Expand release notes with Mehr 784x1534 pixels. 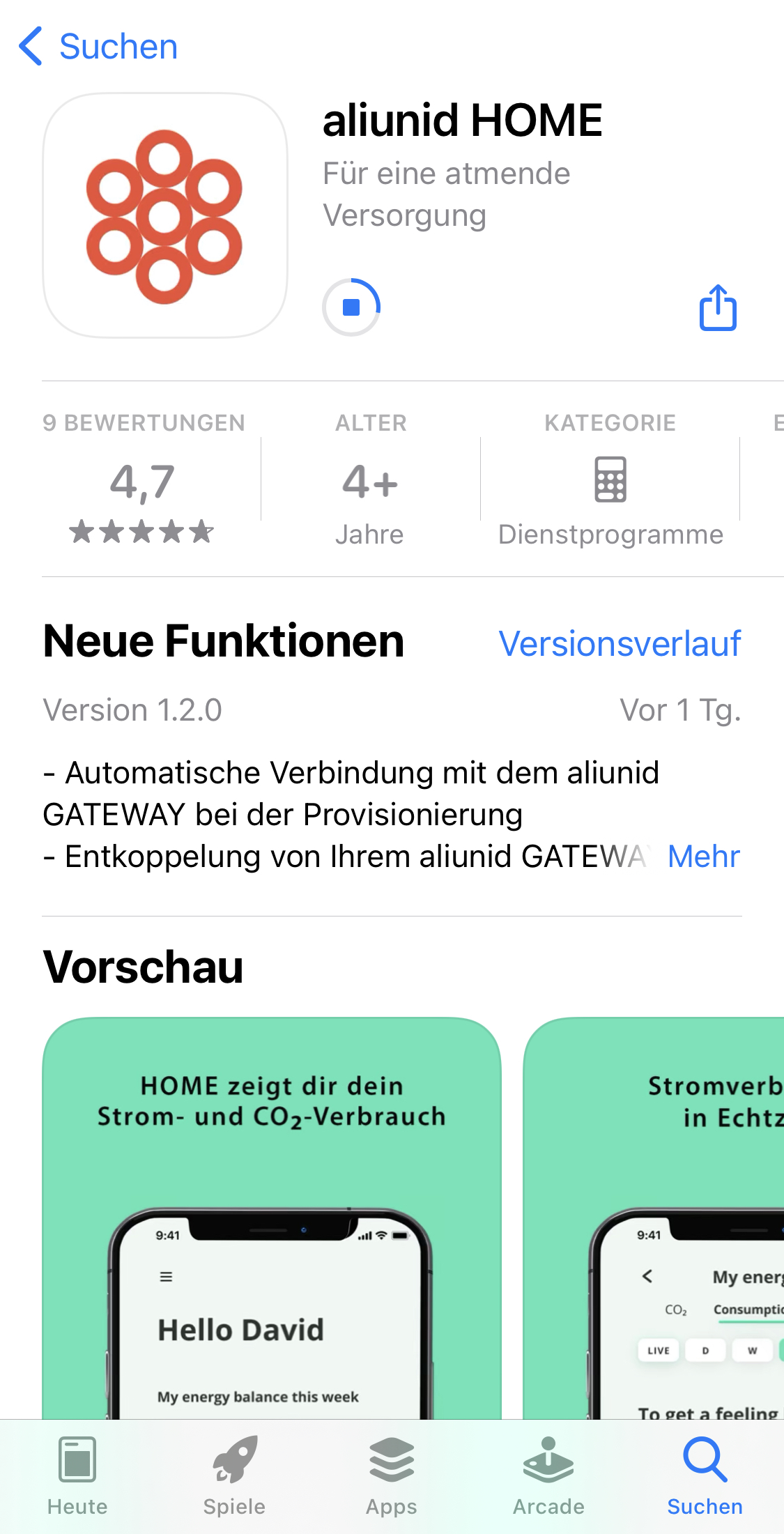click(x=703, y=857)
